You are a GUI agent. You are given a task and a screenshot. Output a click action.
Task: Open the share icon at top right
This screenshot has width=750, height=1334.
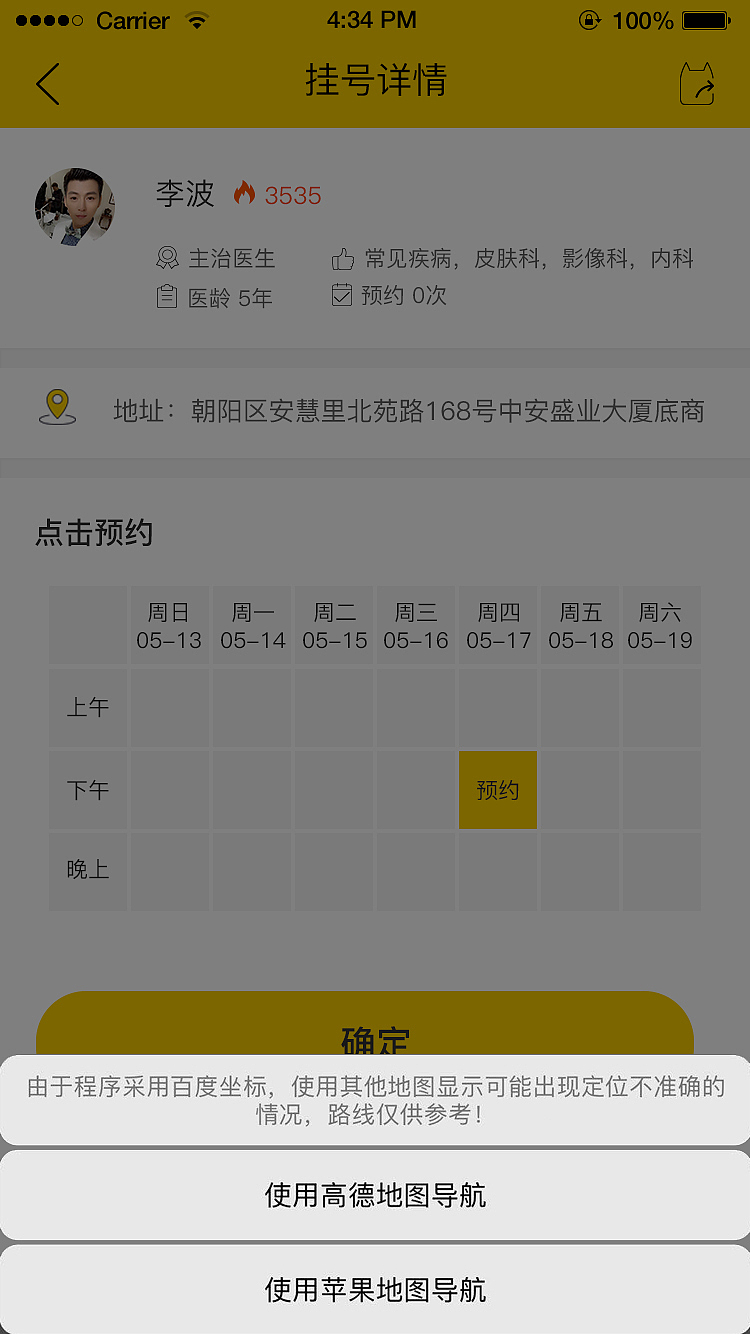[699, 84]
